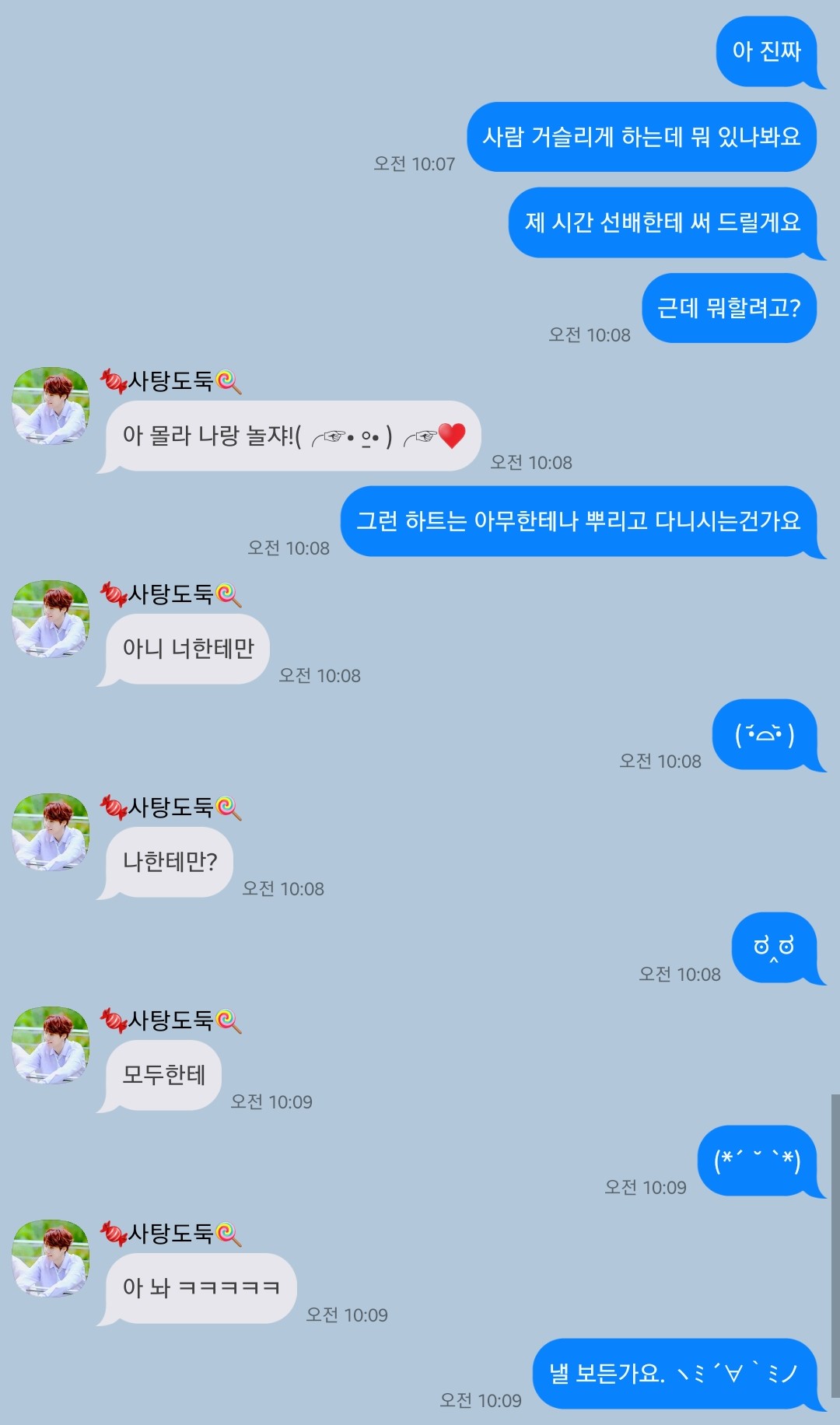View sender's profile picture beside '나한테만?' message

[x=51, y=832]
